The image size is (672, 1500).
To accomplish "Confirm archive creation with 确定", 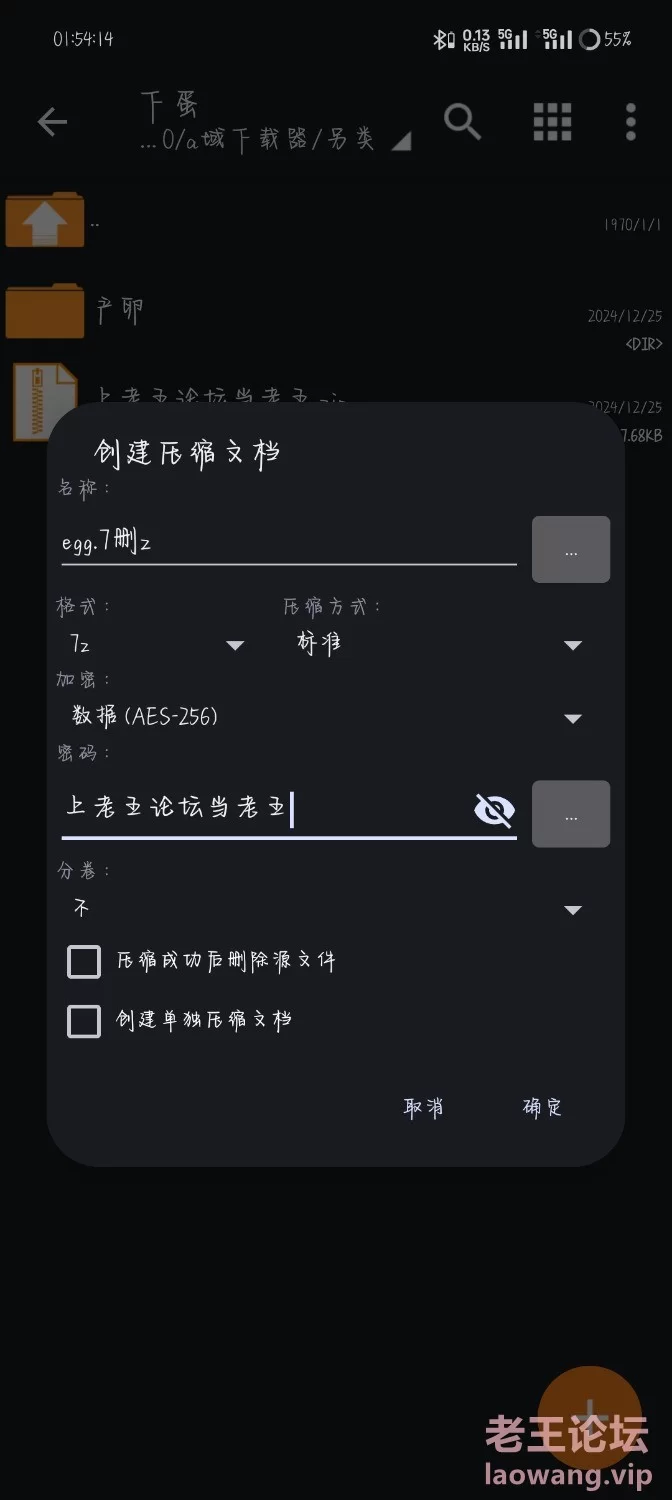I will pos(542,1107).
